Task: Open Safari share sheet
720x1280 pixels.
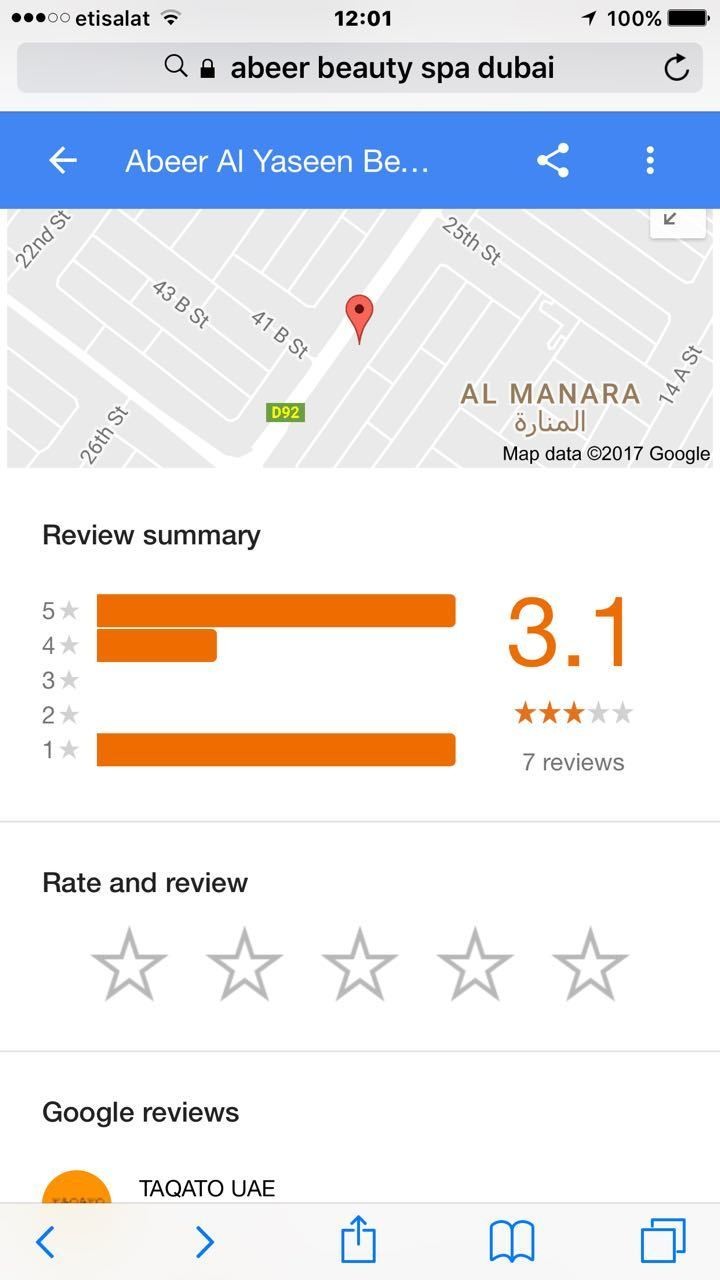Action: (358, 1241)
